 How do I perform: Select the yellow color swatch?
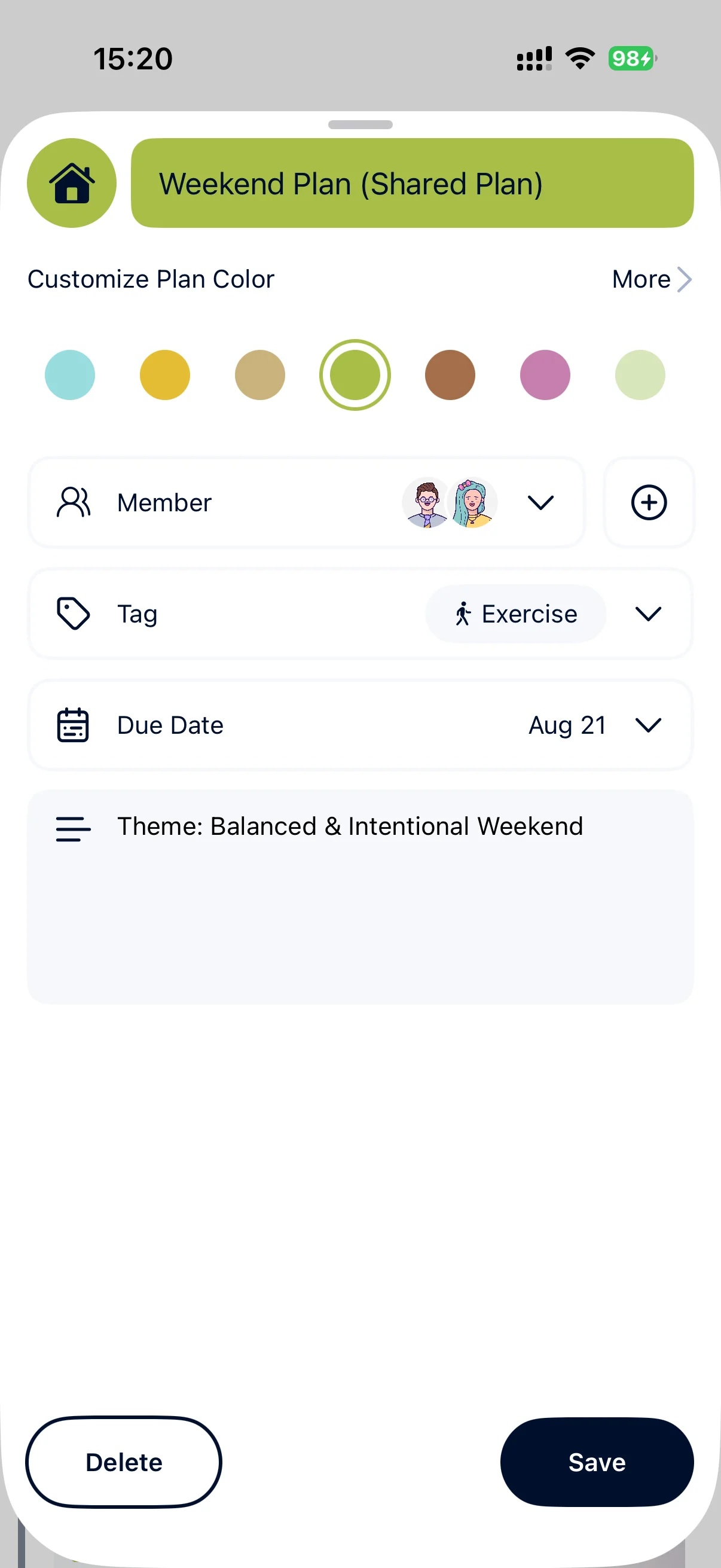165,375
